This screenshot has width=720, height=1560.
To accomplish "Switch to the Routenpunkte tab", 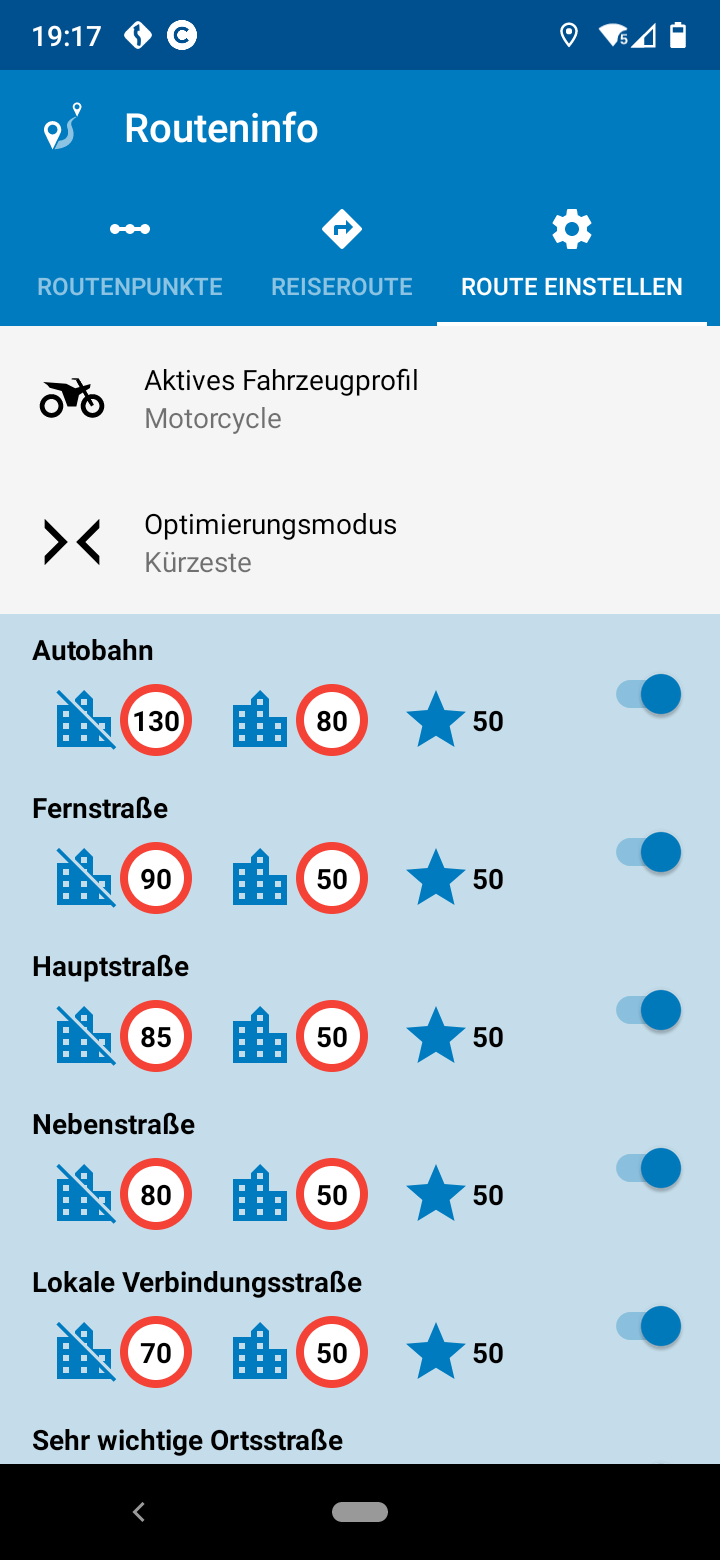I will coord(130,258).
